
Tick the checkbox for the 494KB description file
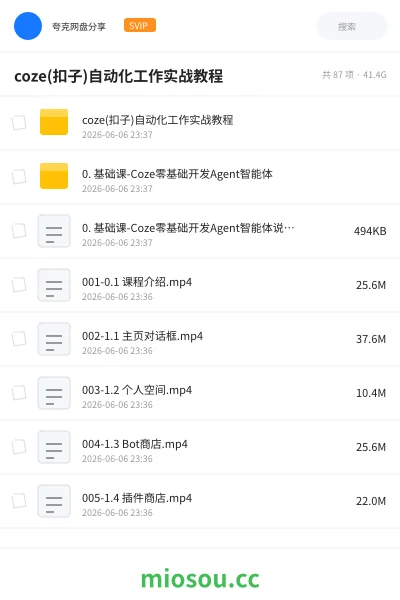click(19, 231)
